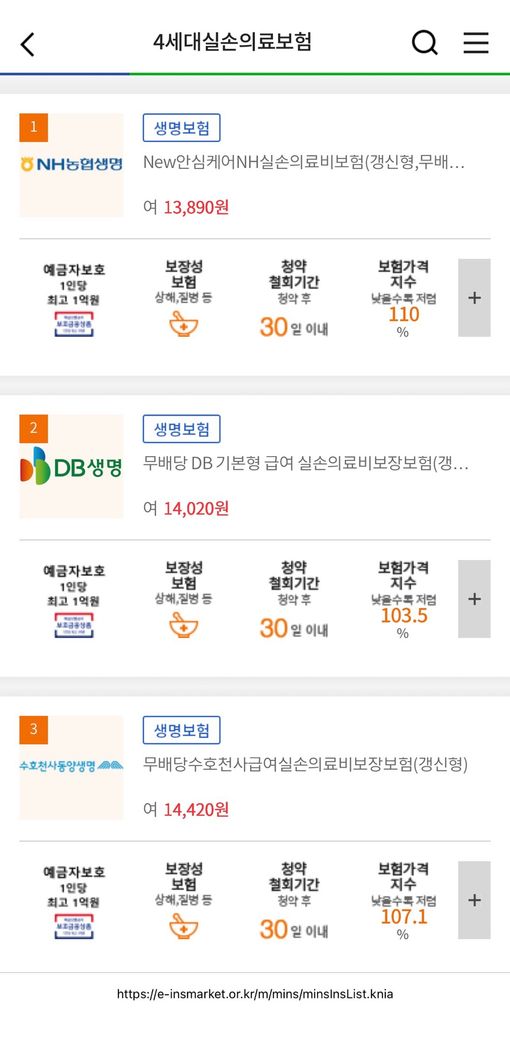Open the search magnifier icon

[424, 43]
